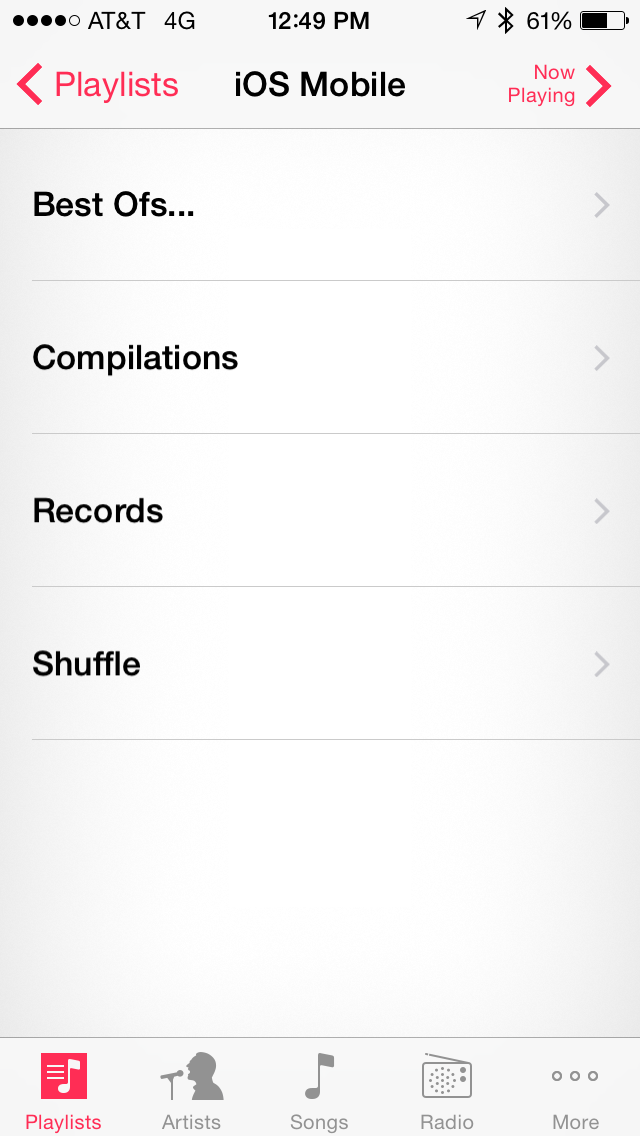Open the Shuffle playlist
The image size is (640, 1136).
tap(320, 663)
